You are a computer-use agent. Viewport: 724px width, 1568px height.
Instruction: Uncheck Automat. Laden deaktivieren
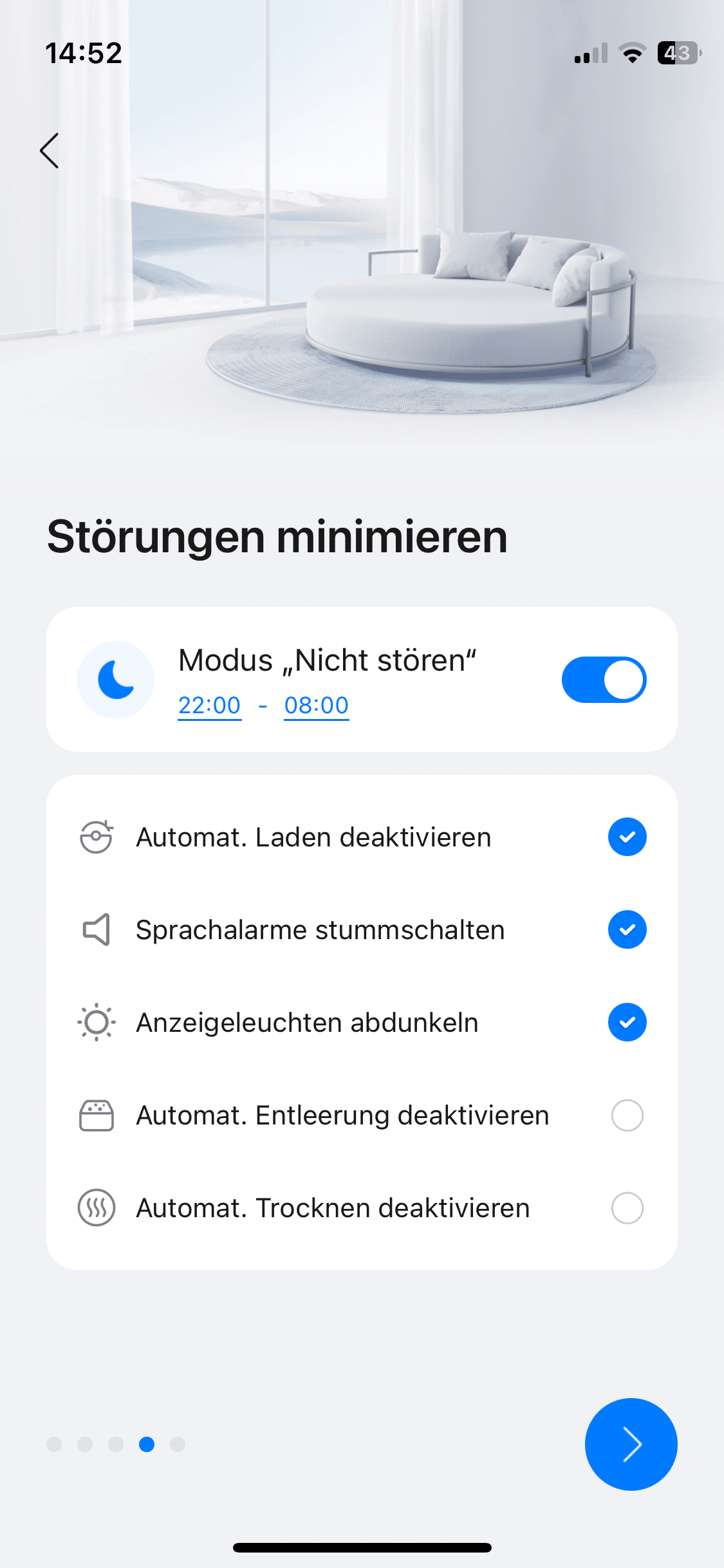(627, 837)
